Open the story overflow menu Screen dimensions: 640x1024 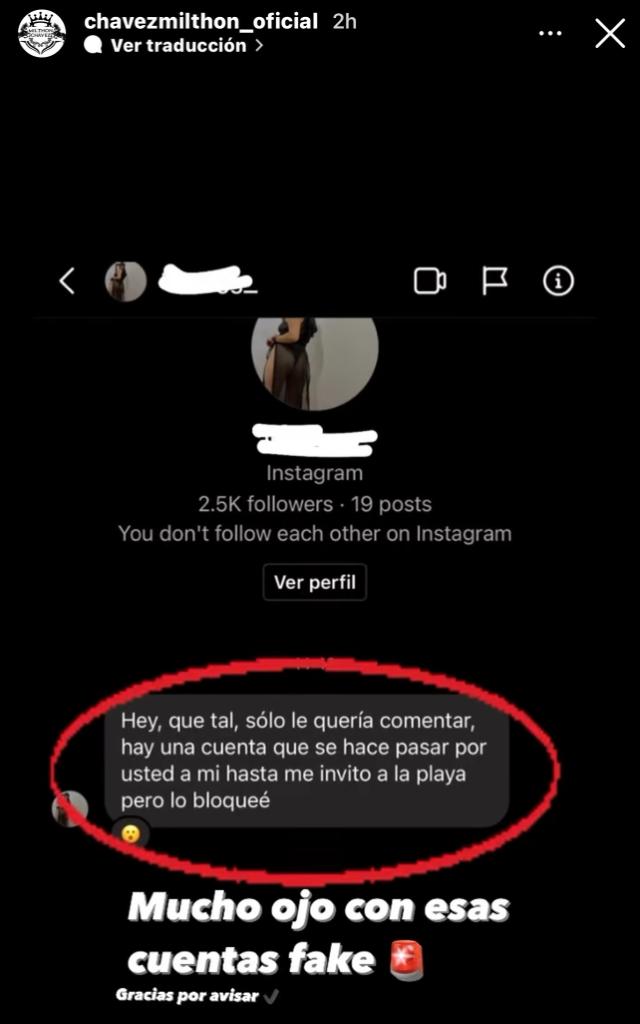[550, 33]
